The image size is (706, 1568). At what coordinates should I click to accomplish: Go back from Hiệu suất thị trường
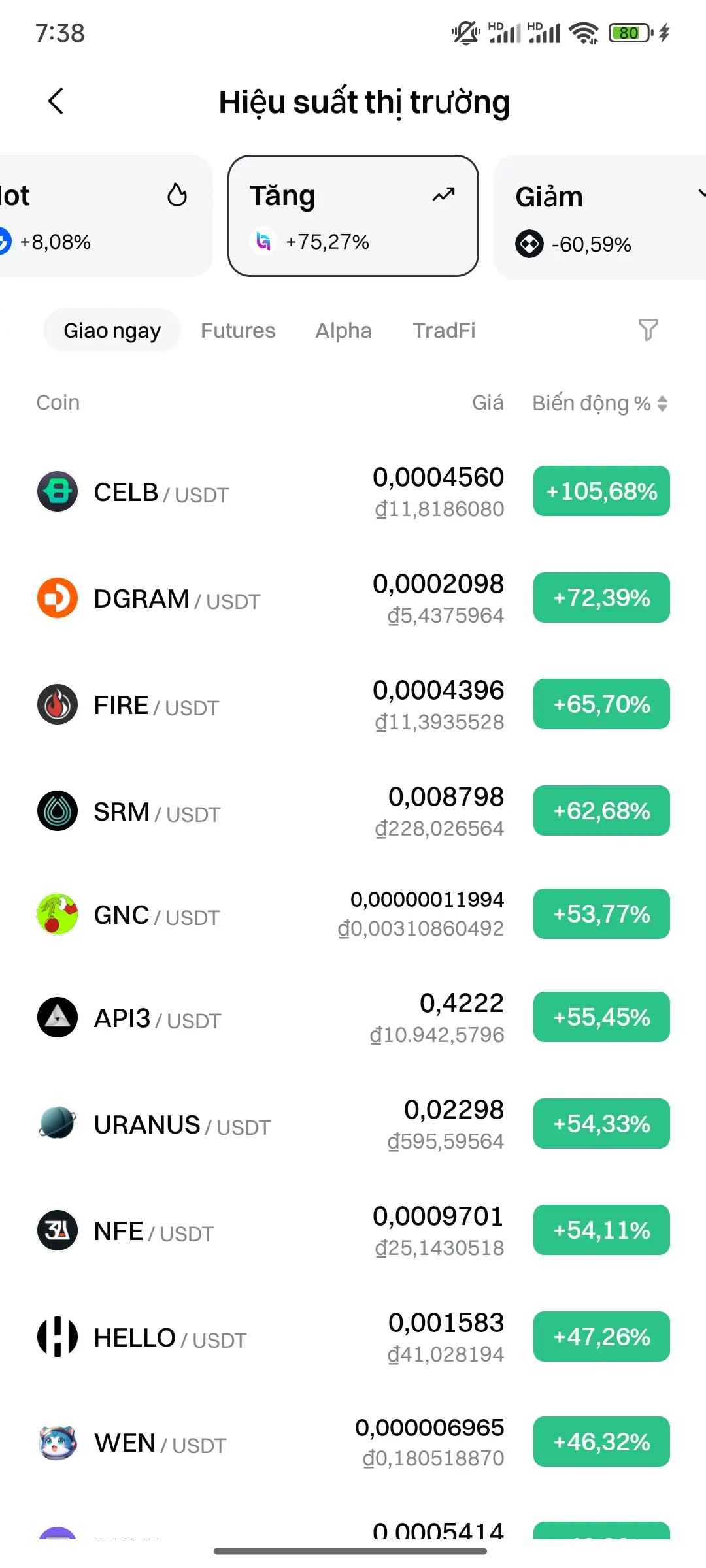click(x=56, y=101)
